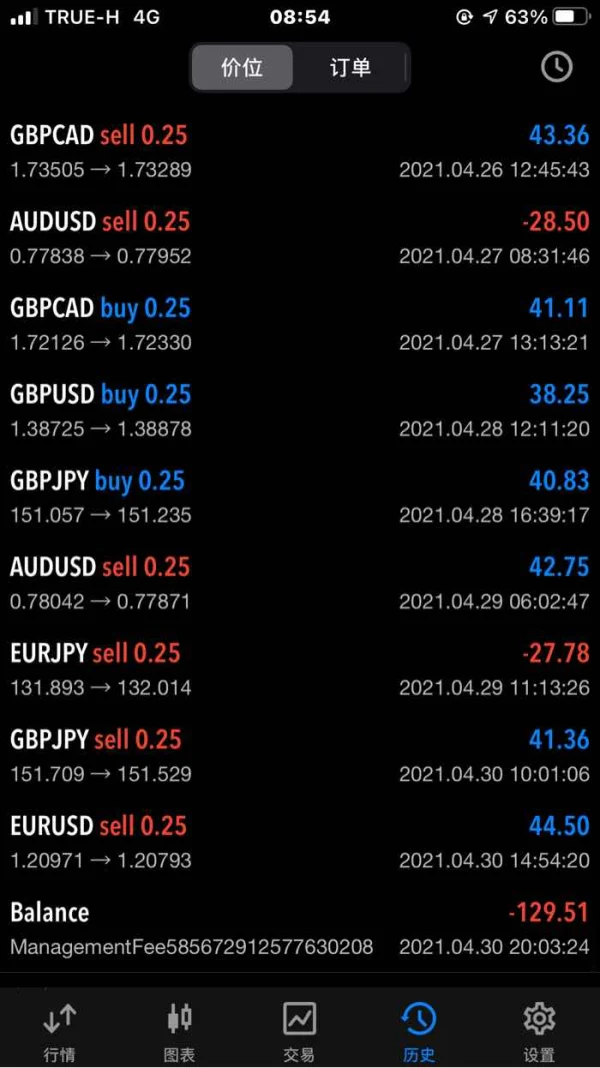The width and height of the screenshot is (600, 1068).
Task: Go to the 图表 chart tab
Action: [180, 1032]
